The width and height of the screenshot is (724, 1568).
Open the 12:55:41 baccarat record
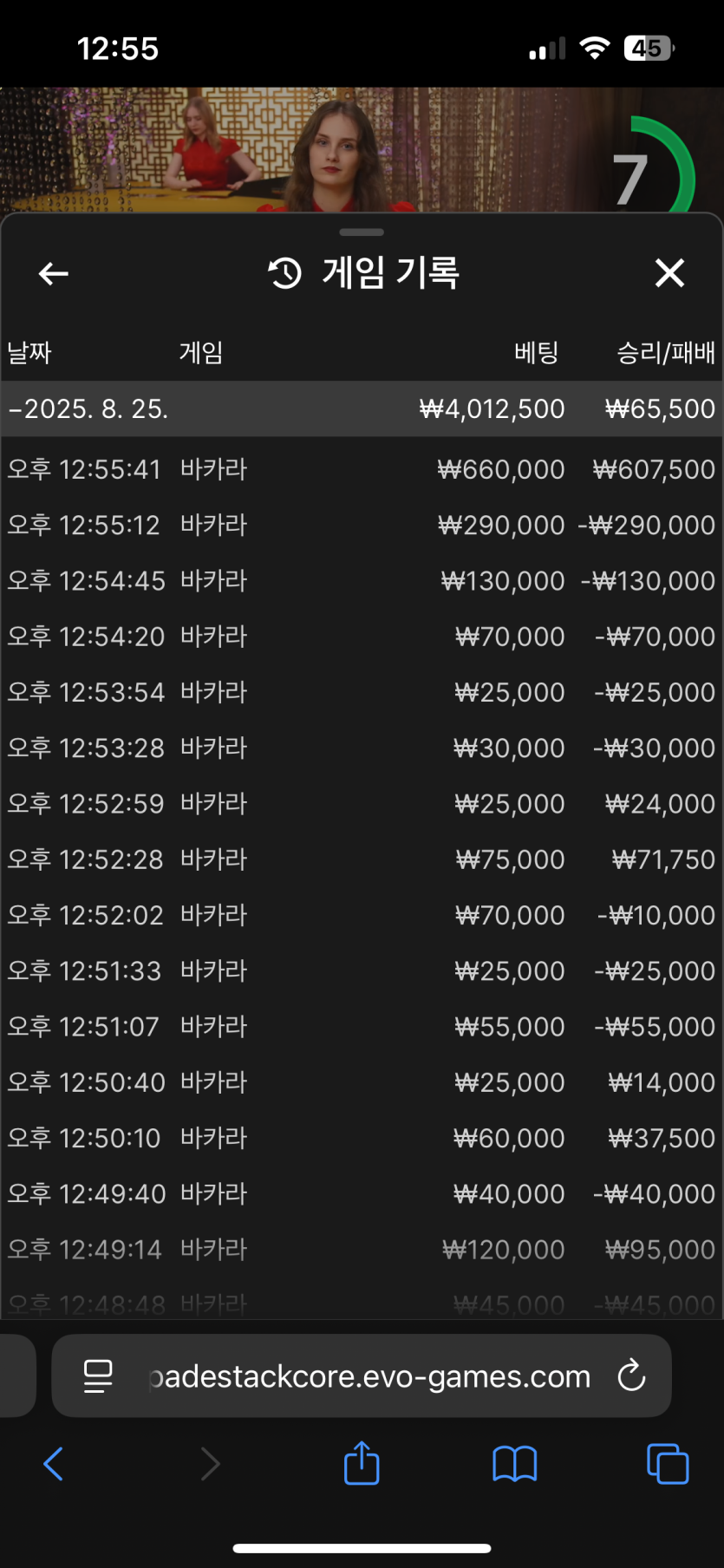(x=362, y=469)
